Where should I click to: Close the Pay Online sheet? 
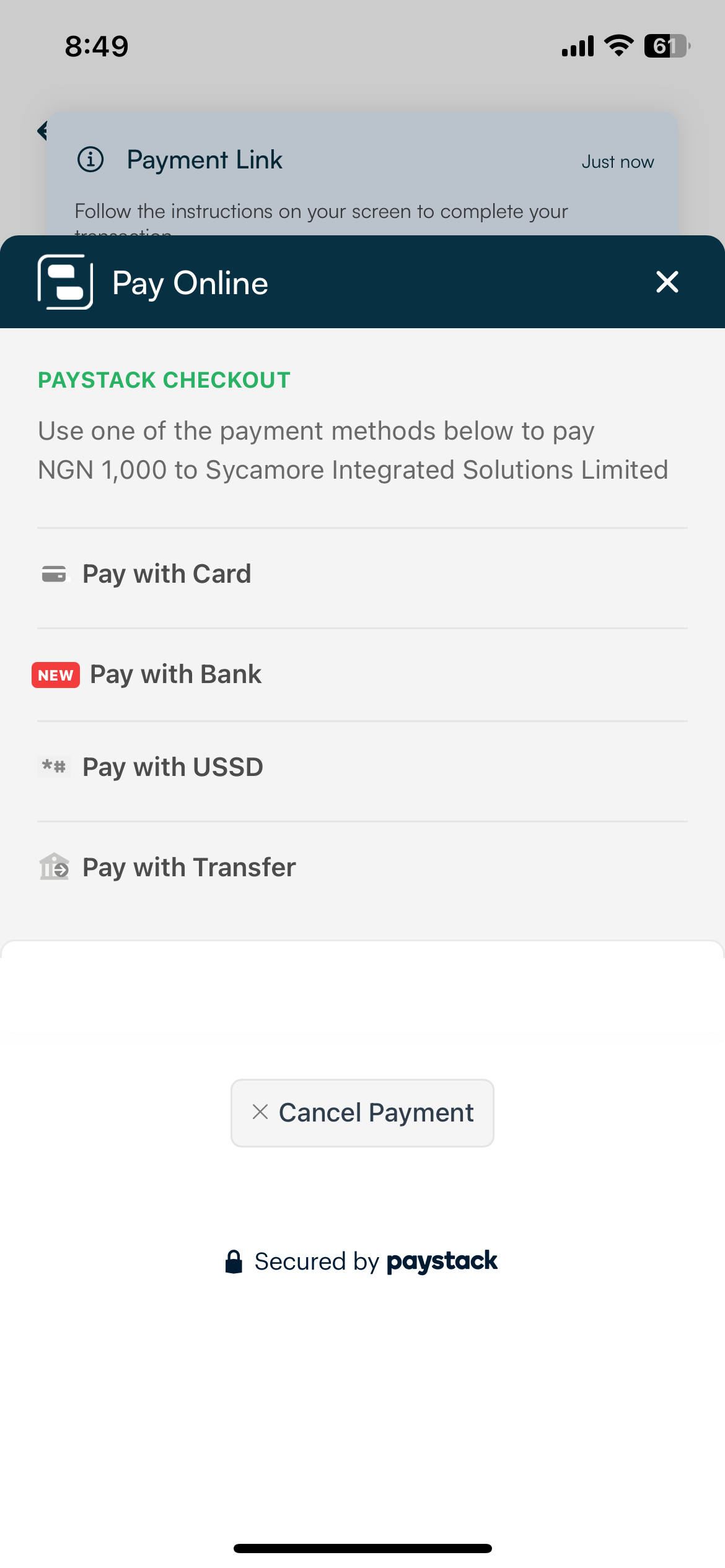pyautogui.click(x=667, y=282)
